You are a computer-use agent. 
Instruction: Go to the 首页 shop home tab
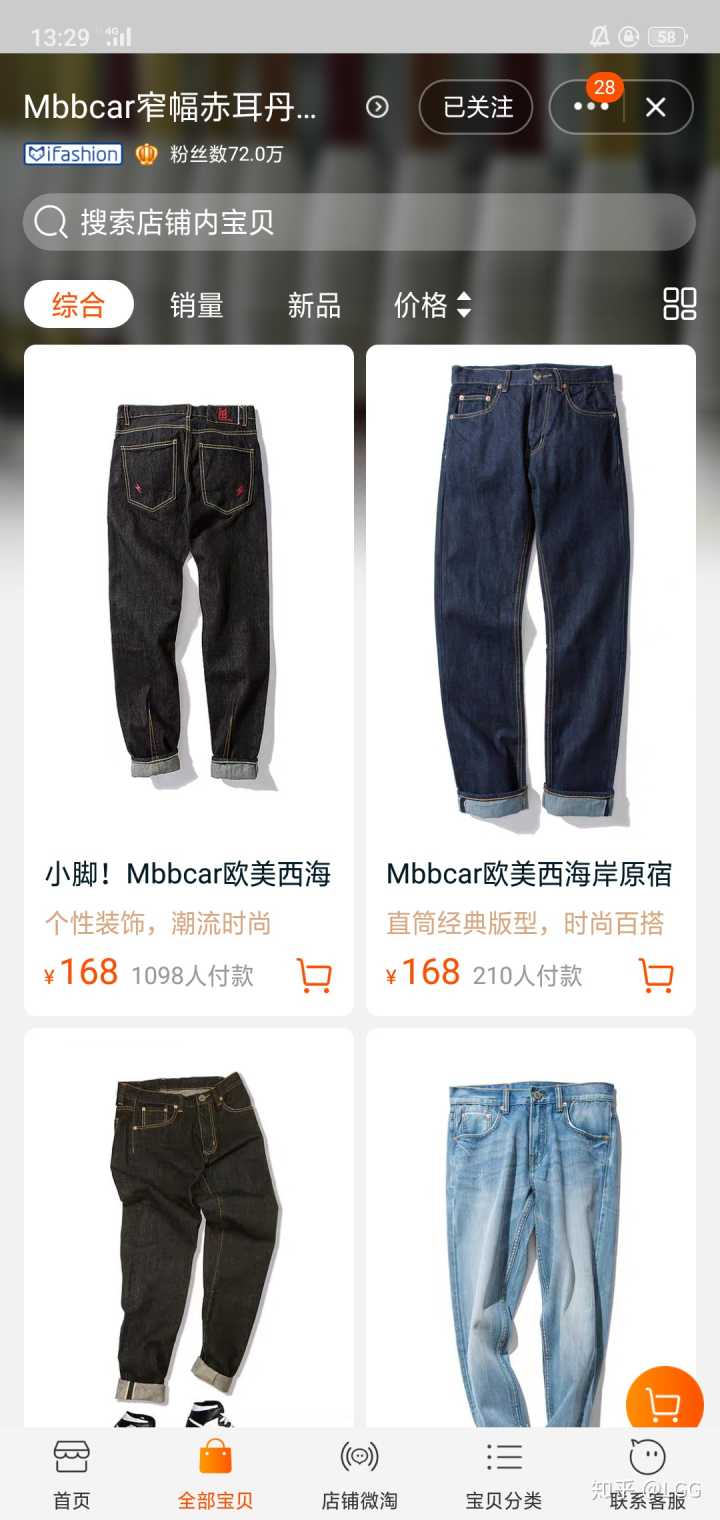(x=71, y=1474)
